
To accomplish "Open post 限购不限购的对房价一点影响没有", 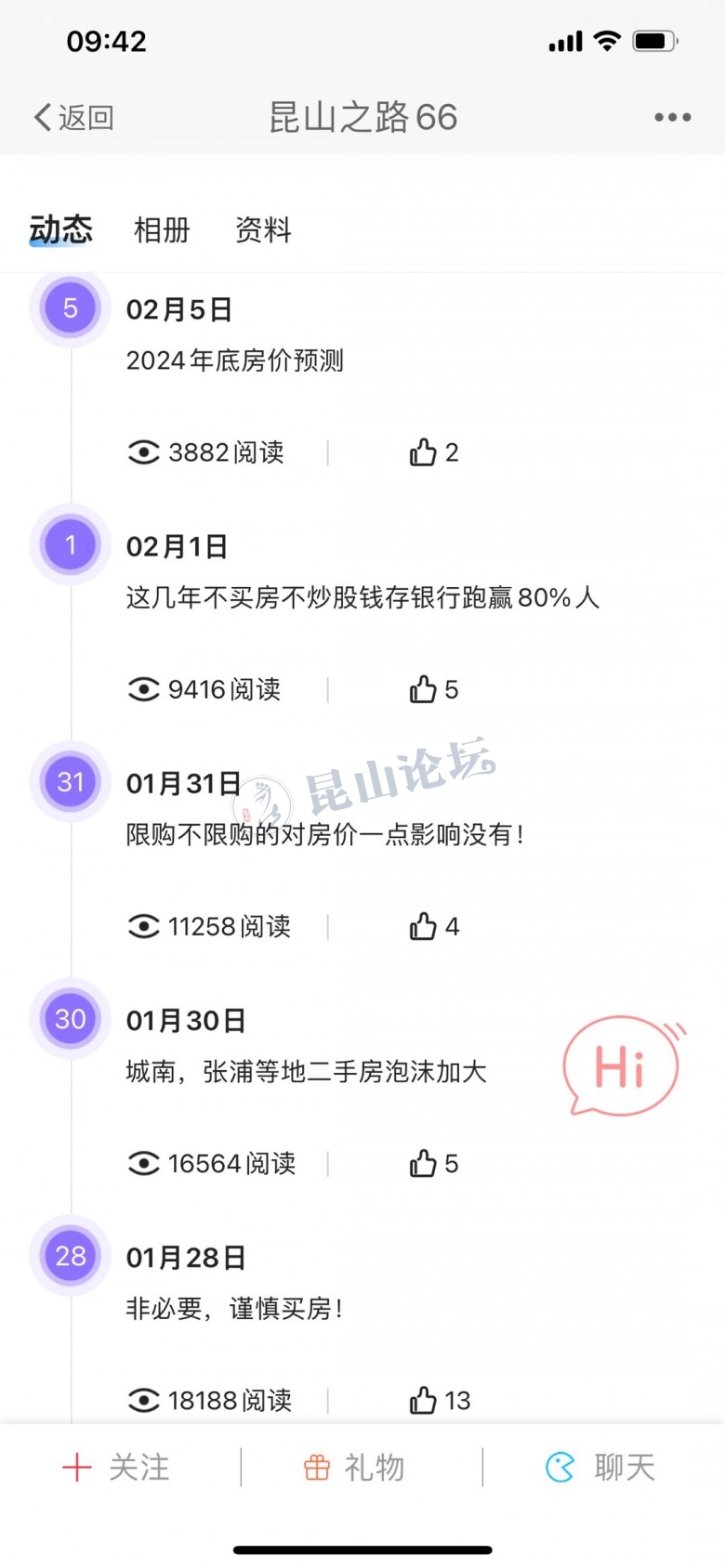I will click(x=325, y=834).
